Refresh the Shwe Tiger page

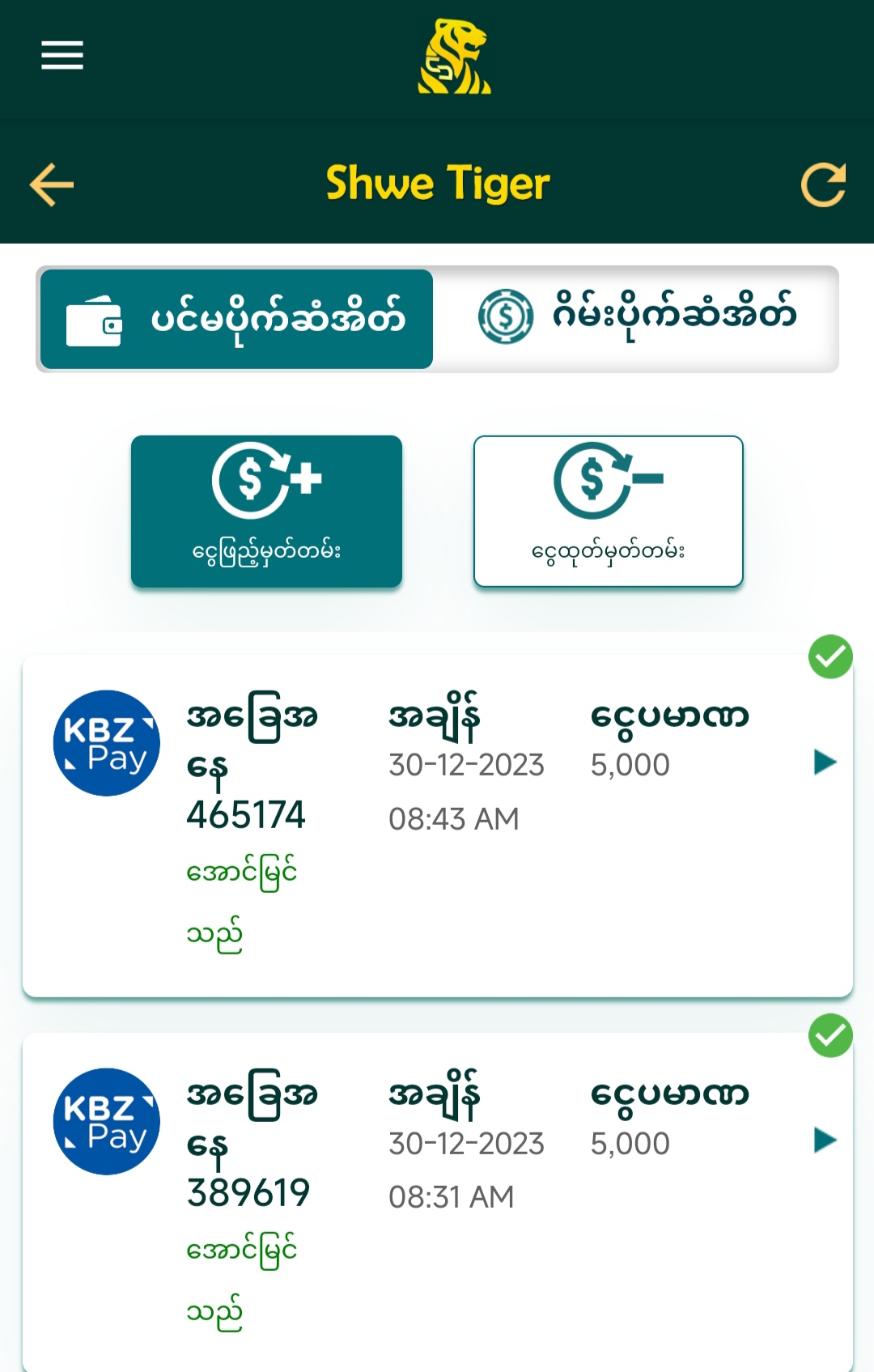point(823,185)
